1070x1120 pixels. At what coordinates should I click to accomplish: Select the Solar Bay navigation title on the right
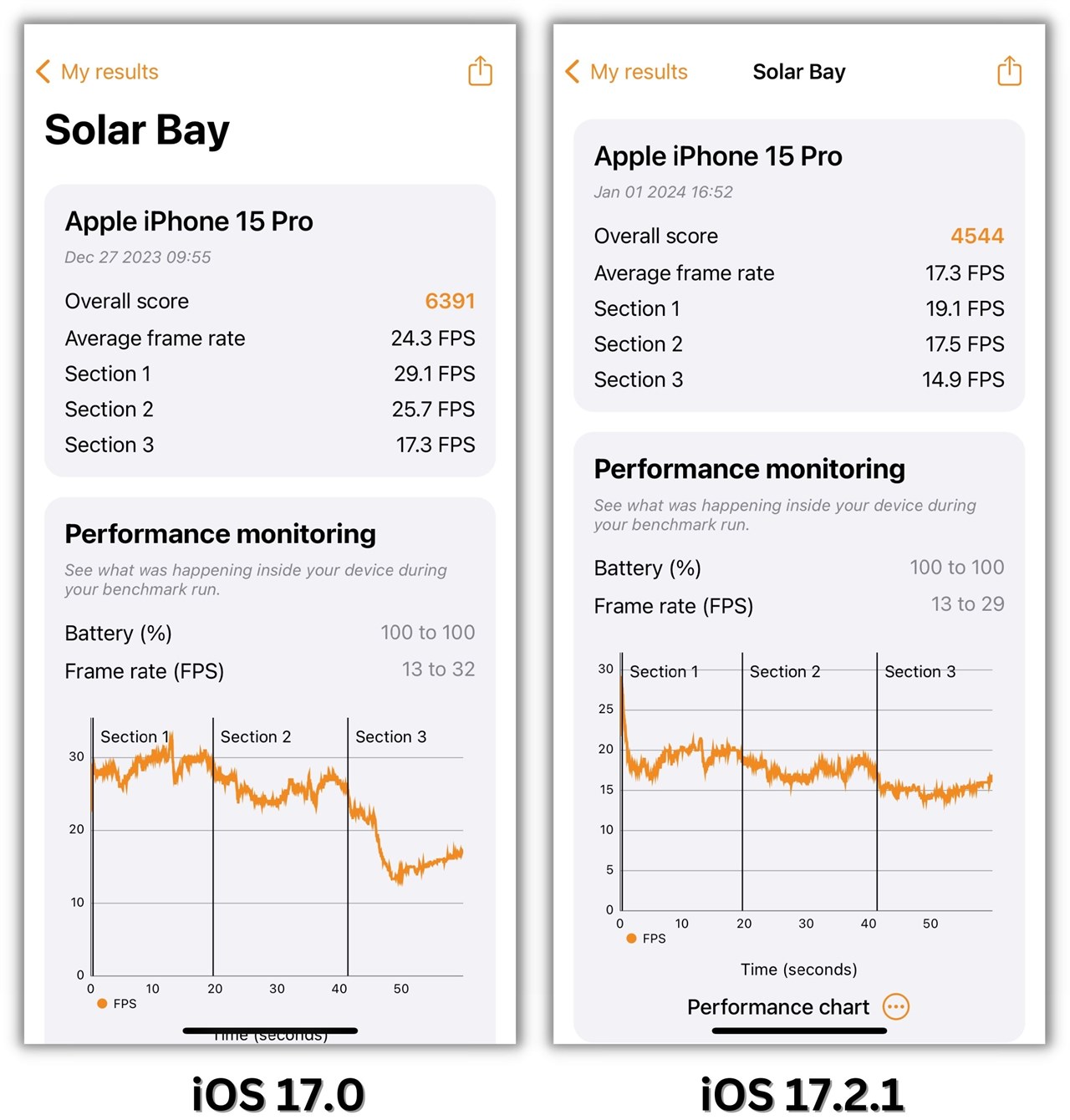coord(797,72)
